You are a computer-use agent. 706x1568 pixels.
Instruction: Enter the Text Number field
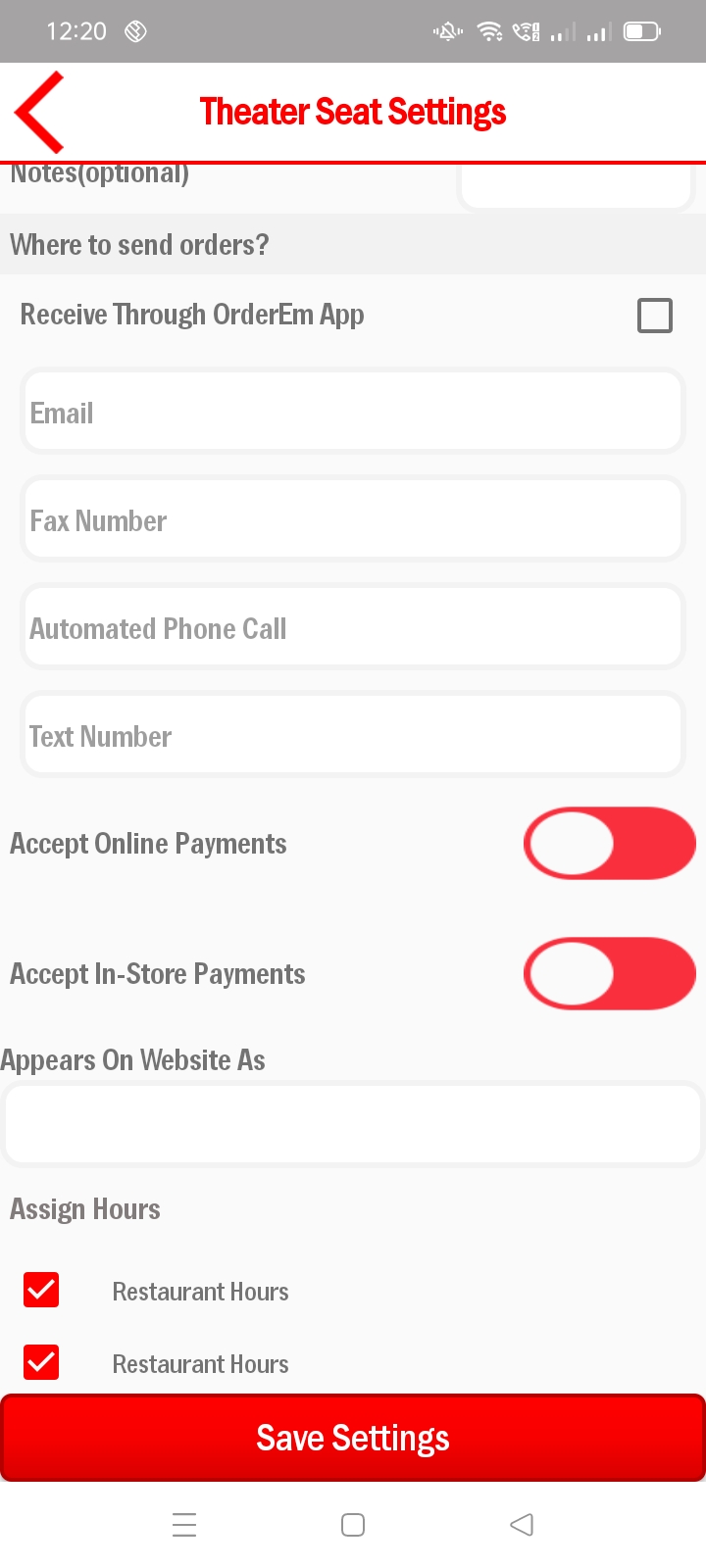point(353,735)
